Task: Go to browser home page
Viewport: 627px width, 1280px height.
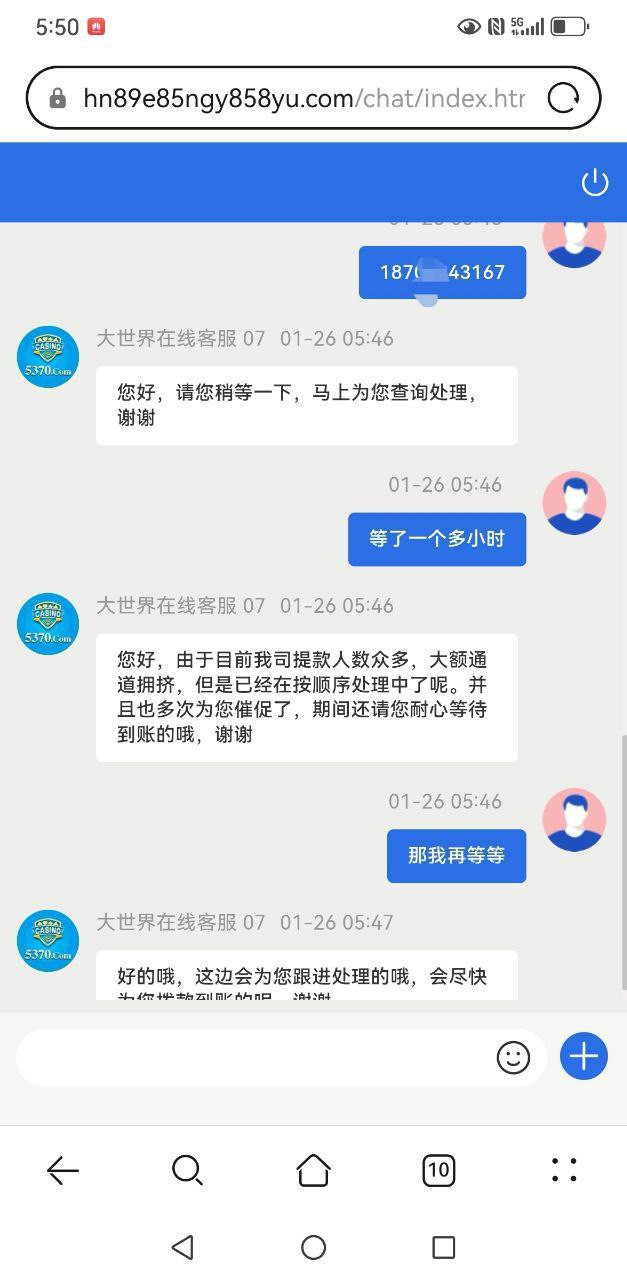Action: (313, 1170)
